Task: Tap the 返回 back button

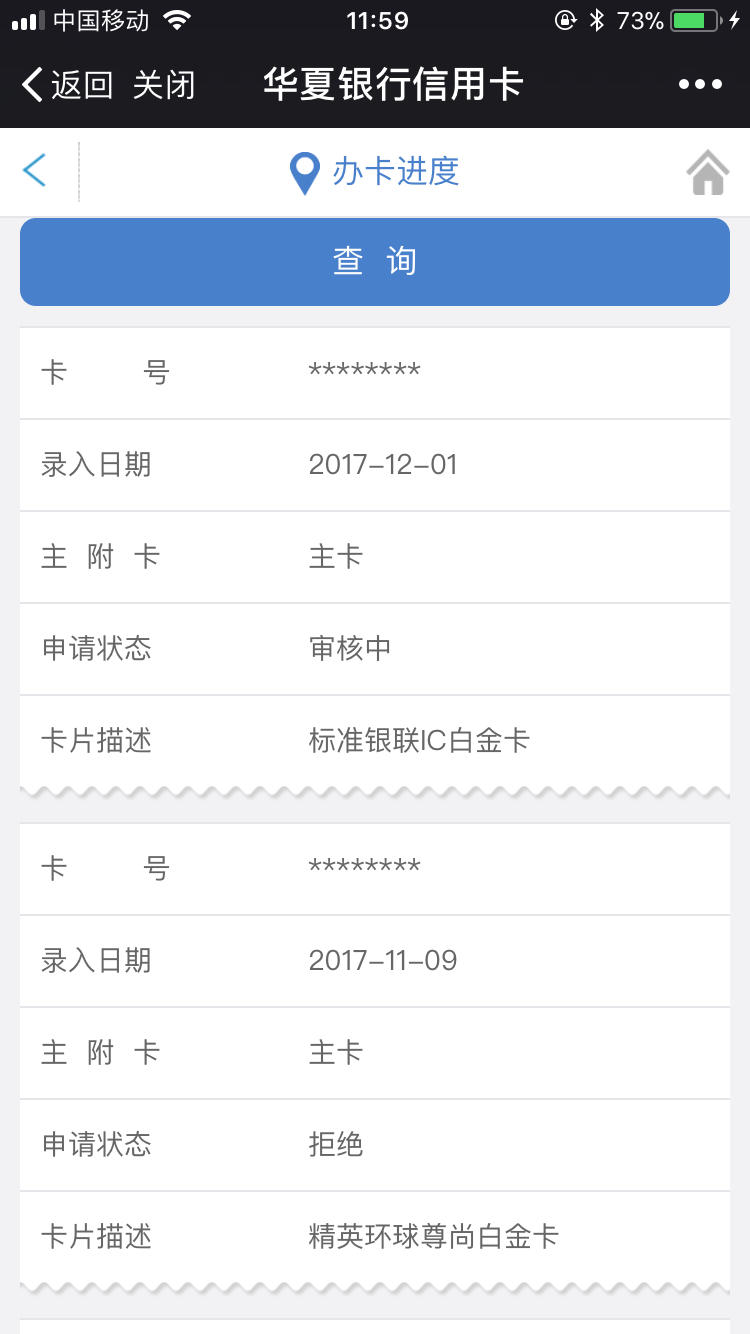Action: pos(66,85)
